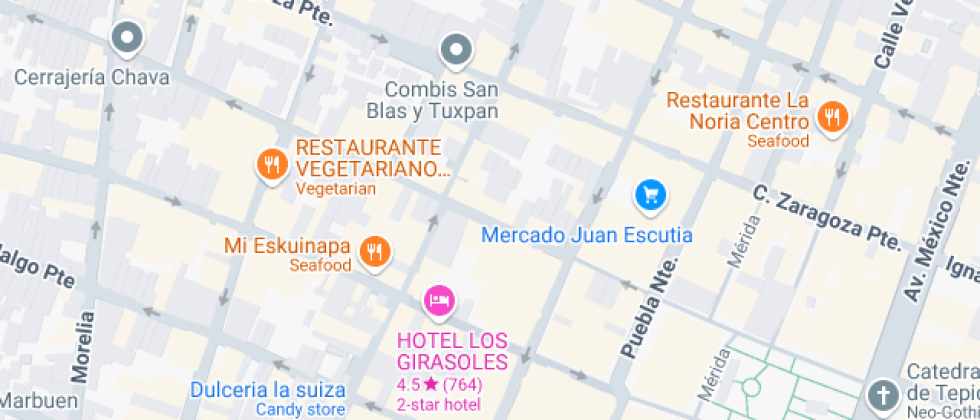The image size is (980, 420).
Task: Open Restaurante Vegetariano place marker
Action: (x=270, y=164)
